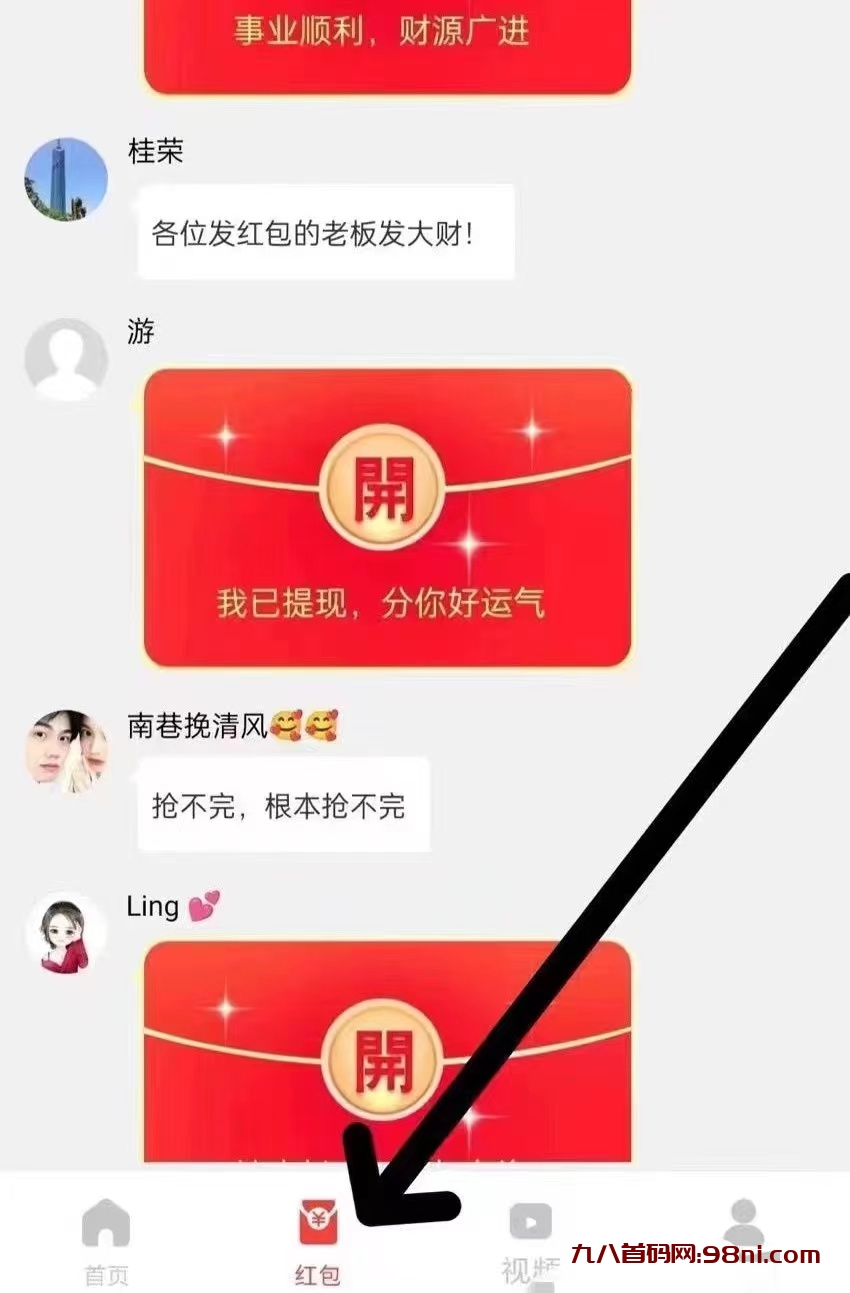Open 游's default avatar

(66, 360)
